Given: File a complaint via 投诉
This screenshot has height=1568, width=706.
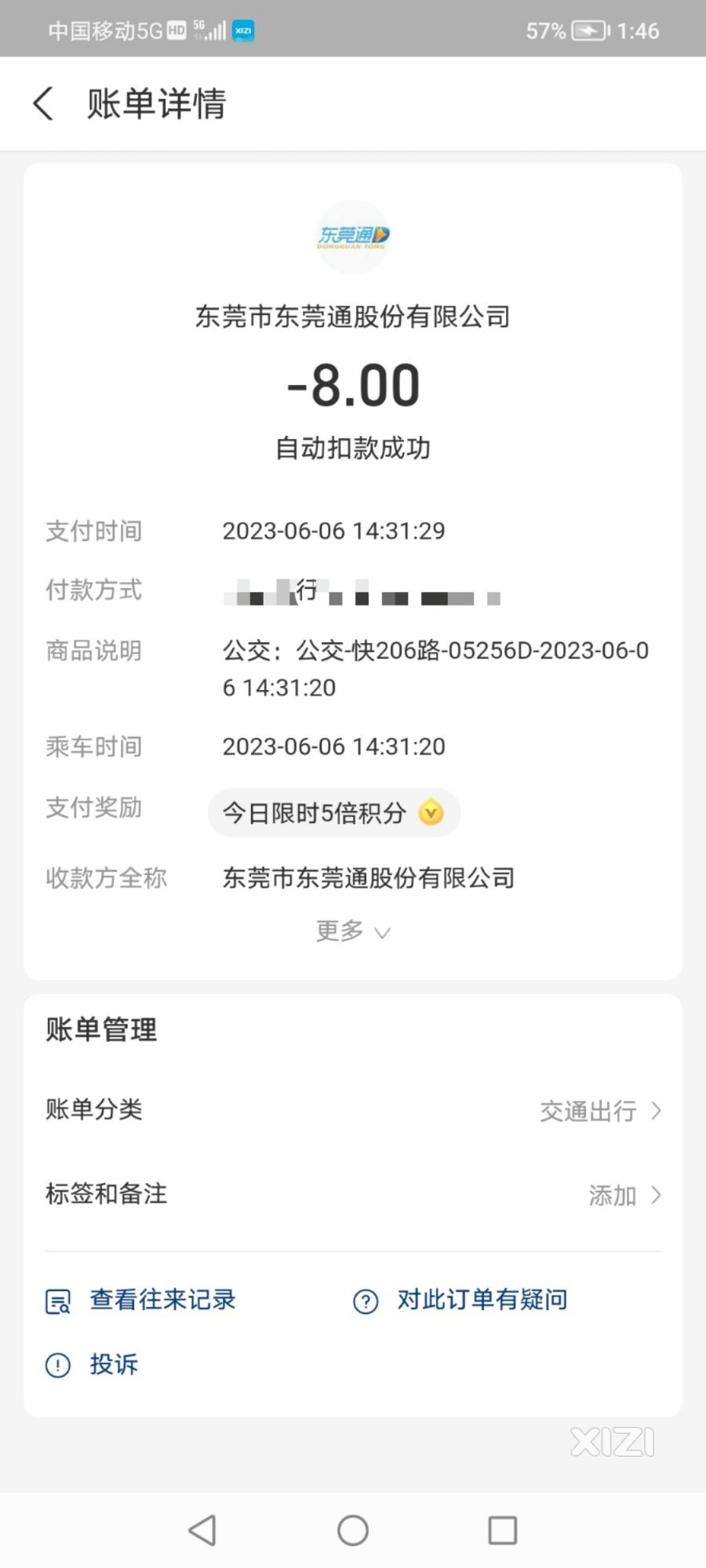Looking at the screenshot, I should pos(92,1365).
